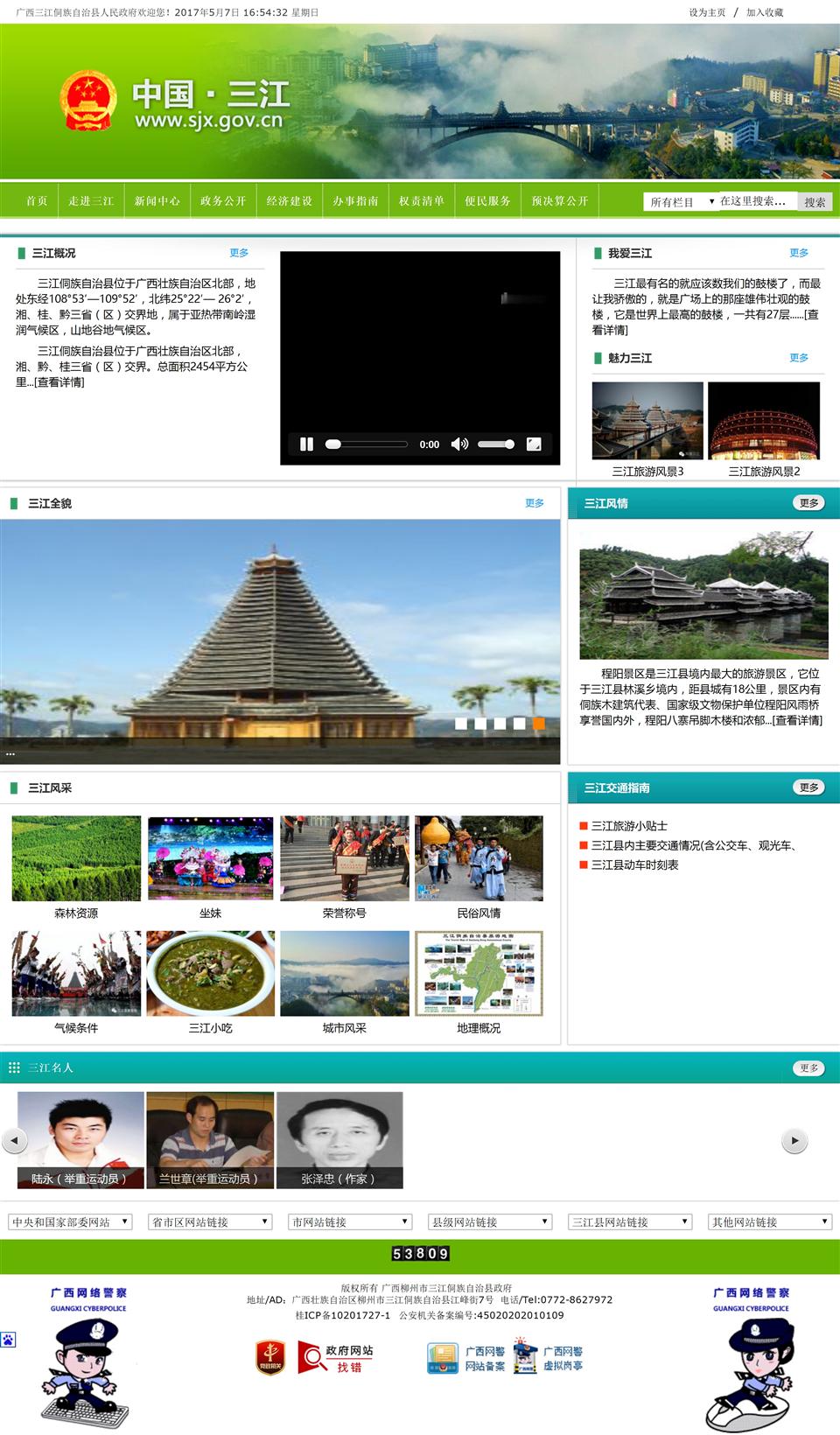The width and height of the screenshot is (840, 1435).
Task: Pause the video player
Action: 306,444
